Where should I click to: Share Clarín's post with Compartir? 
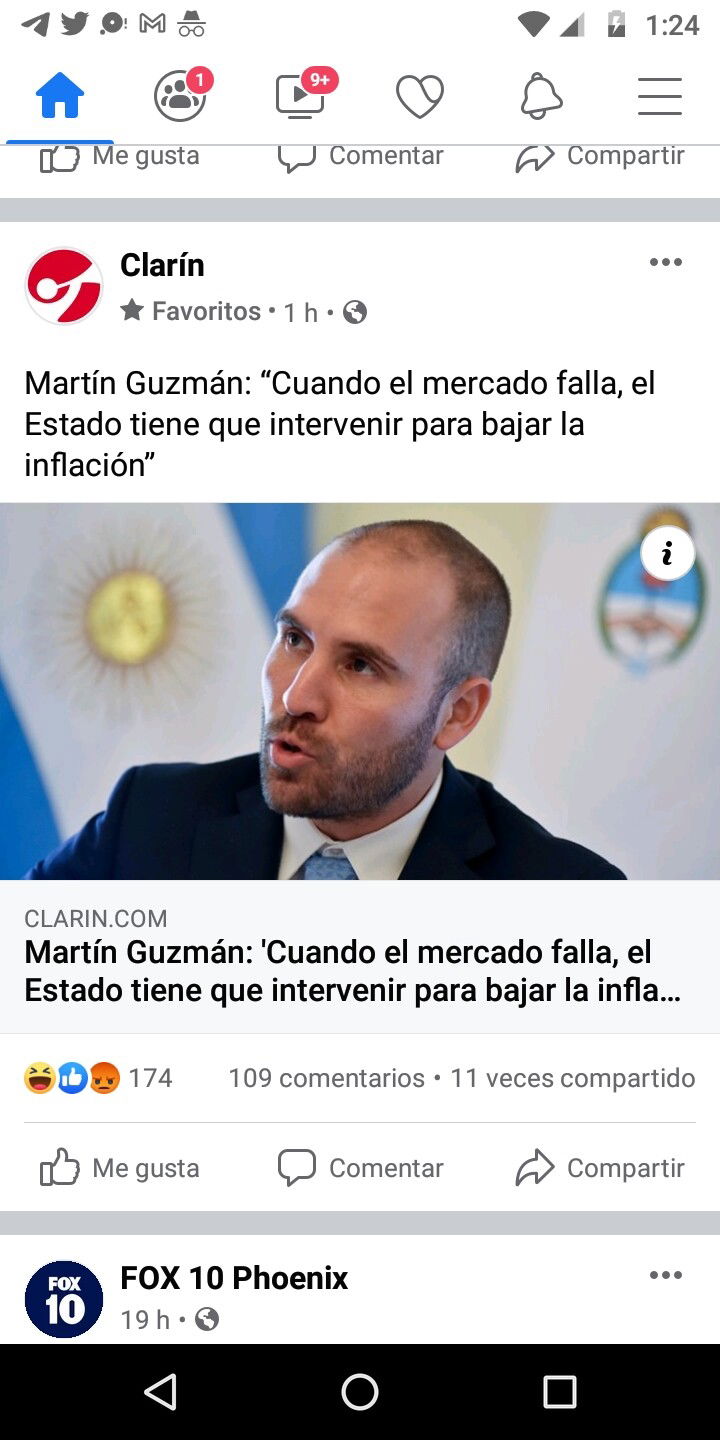[x=600, y=1168]
